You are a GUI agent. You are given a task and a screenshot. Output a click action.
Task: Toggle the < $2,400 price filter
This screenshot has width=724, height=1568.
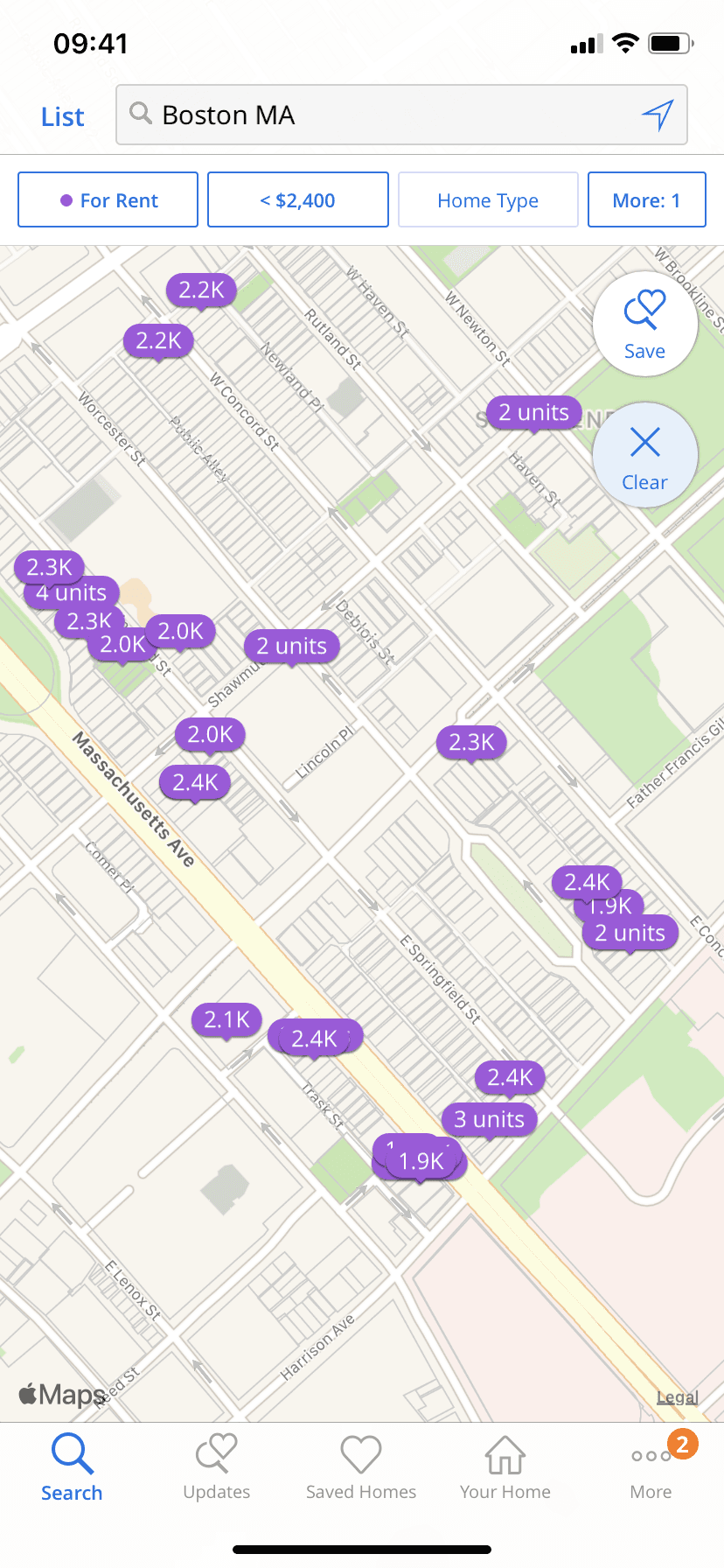(x=297, y=199)
